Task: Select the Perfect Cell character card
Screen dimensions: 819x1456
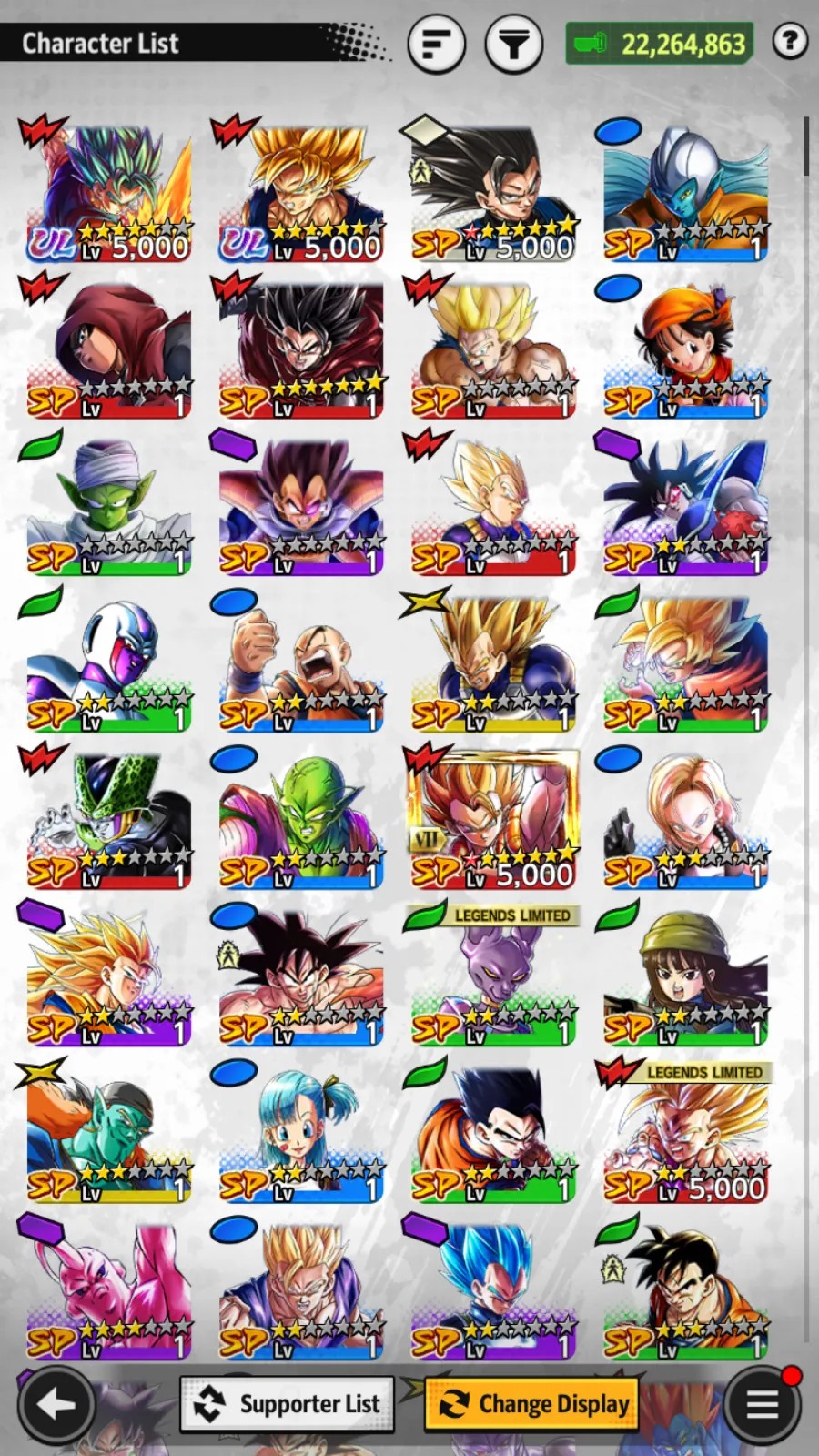Action: (x=109, y=817)
